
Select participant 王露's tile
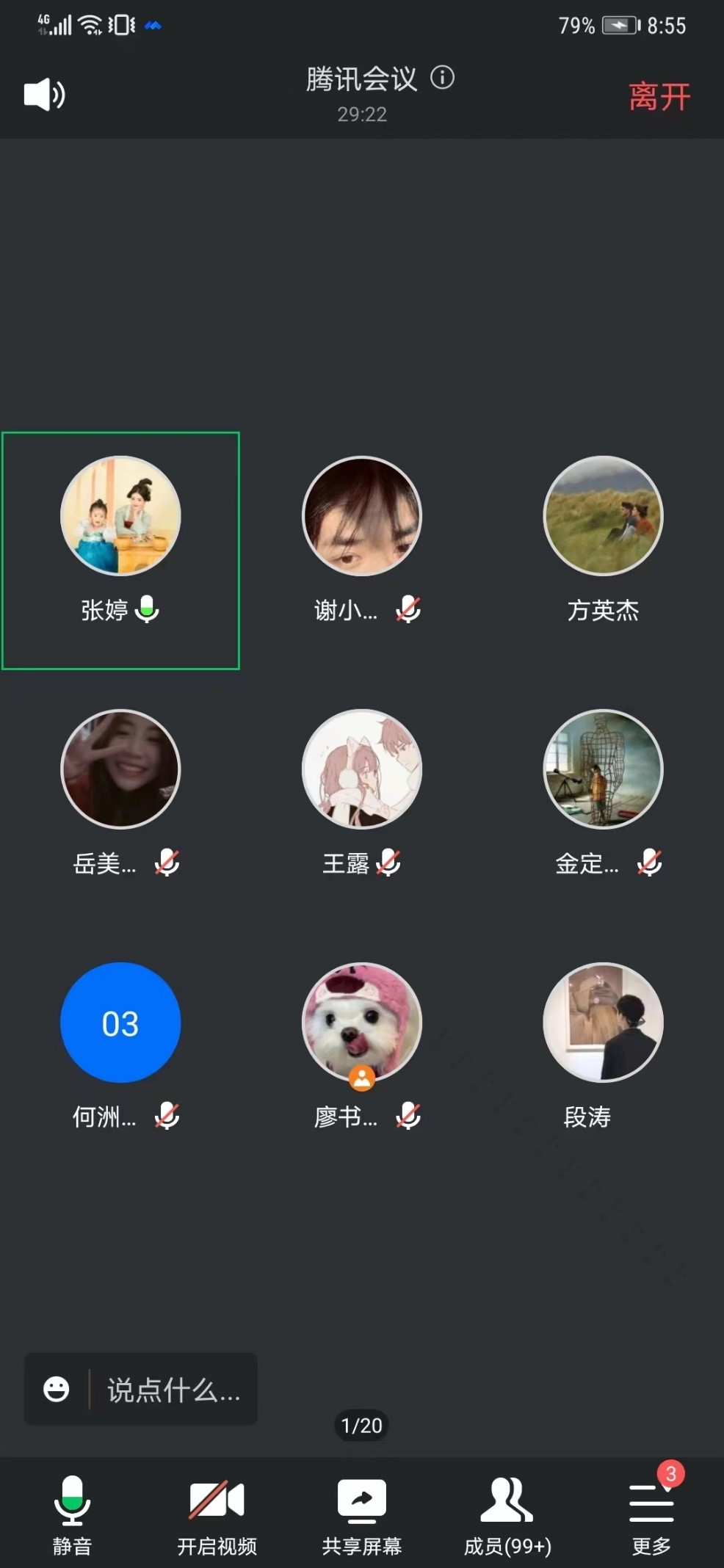tap(361, 793)
